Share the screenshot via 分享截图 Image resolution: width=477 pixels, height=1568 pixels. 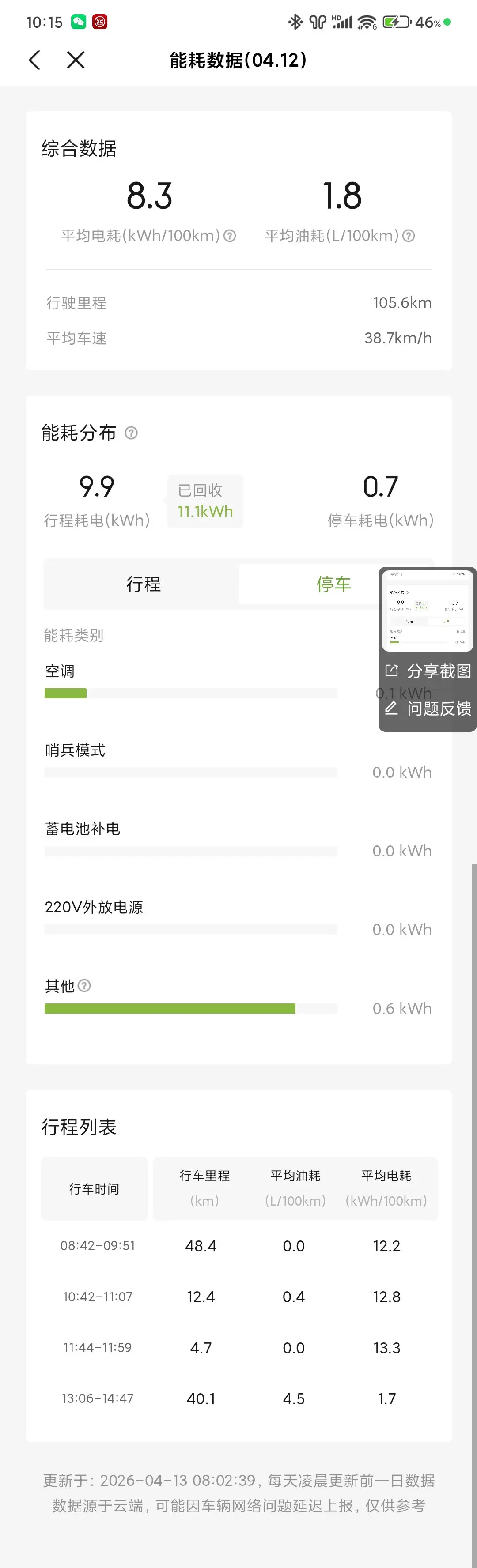click(428, 671)
